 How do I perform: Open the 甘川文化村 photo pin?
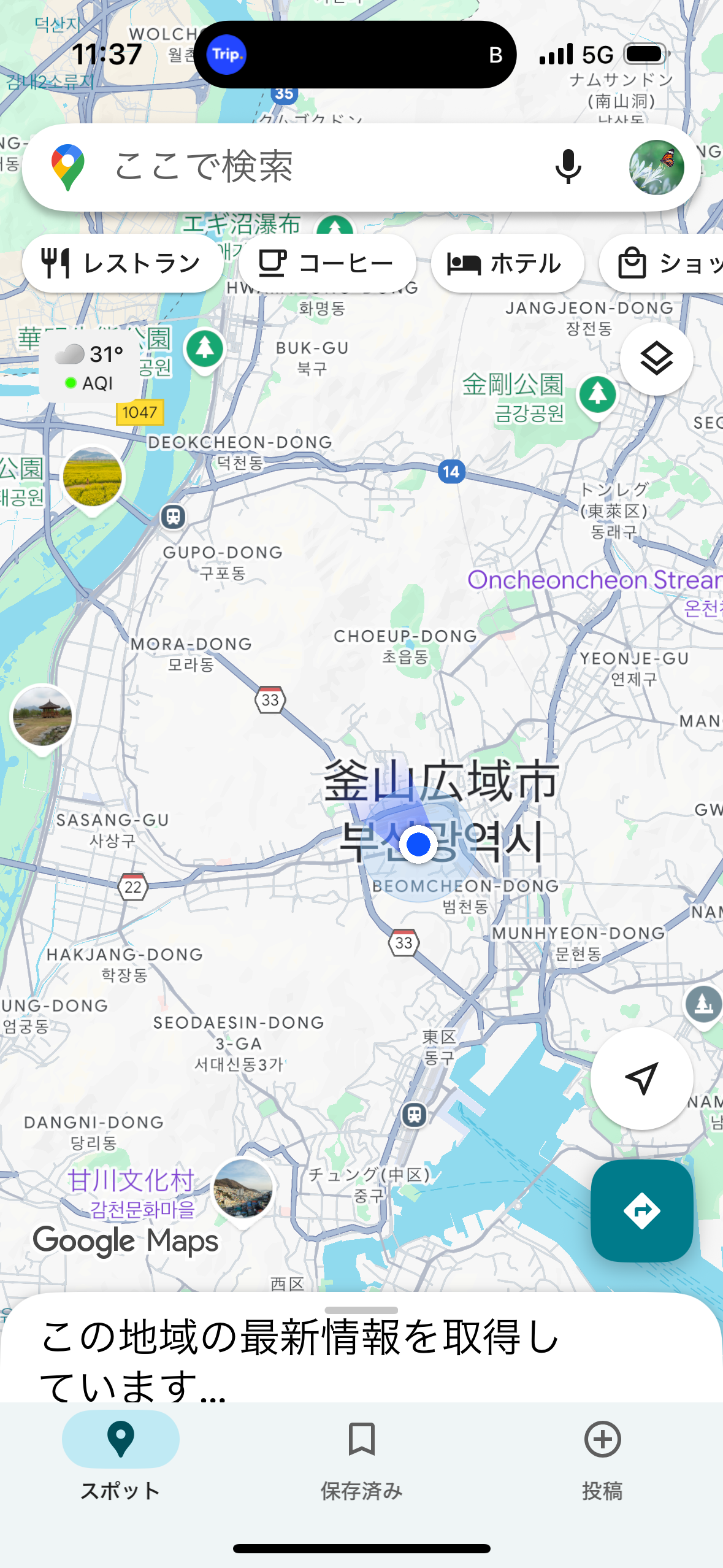pos(243,1188)
